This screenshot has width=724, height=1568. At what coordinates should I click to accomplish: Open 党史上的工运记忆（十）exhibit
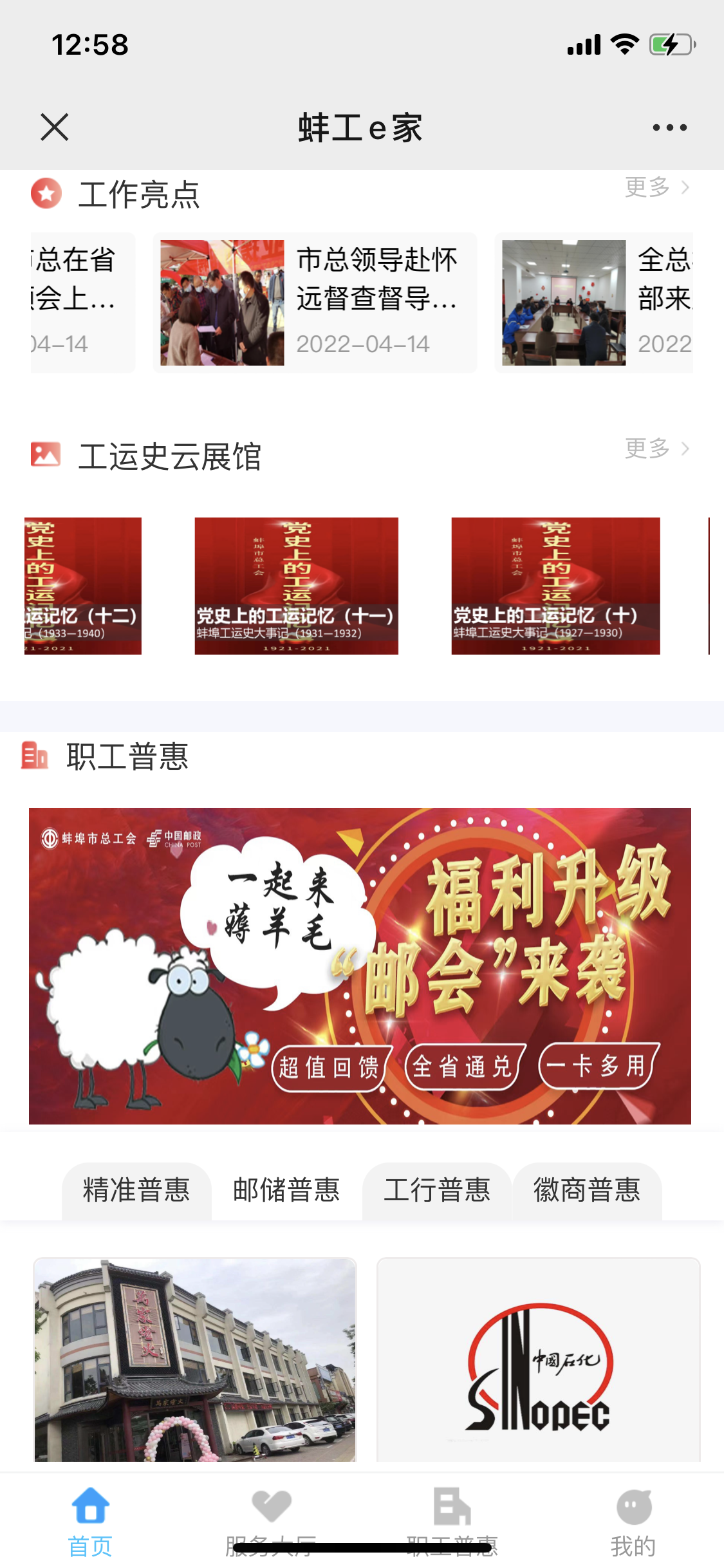pos(555,586)
